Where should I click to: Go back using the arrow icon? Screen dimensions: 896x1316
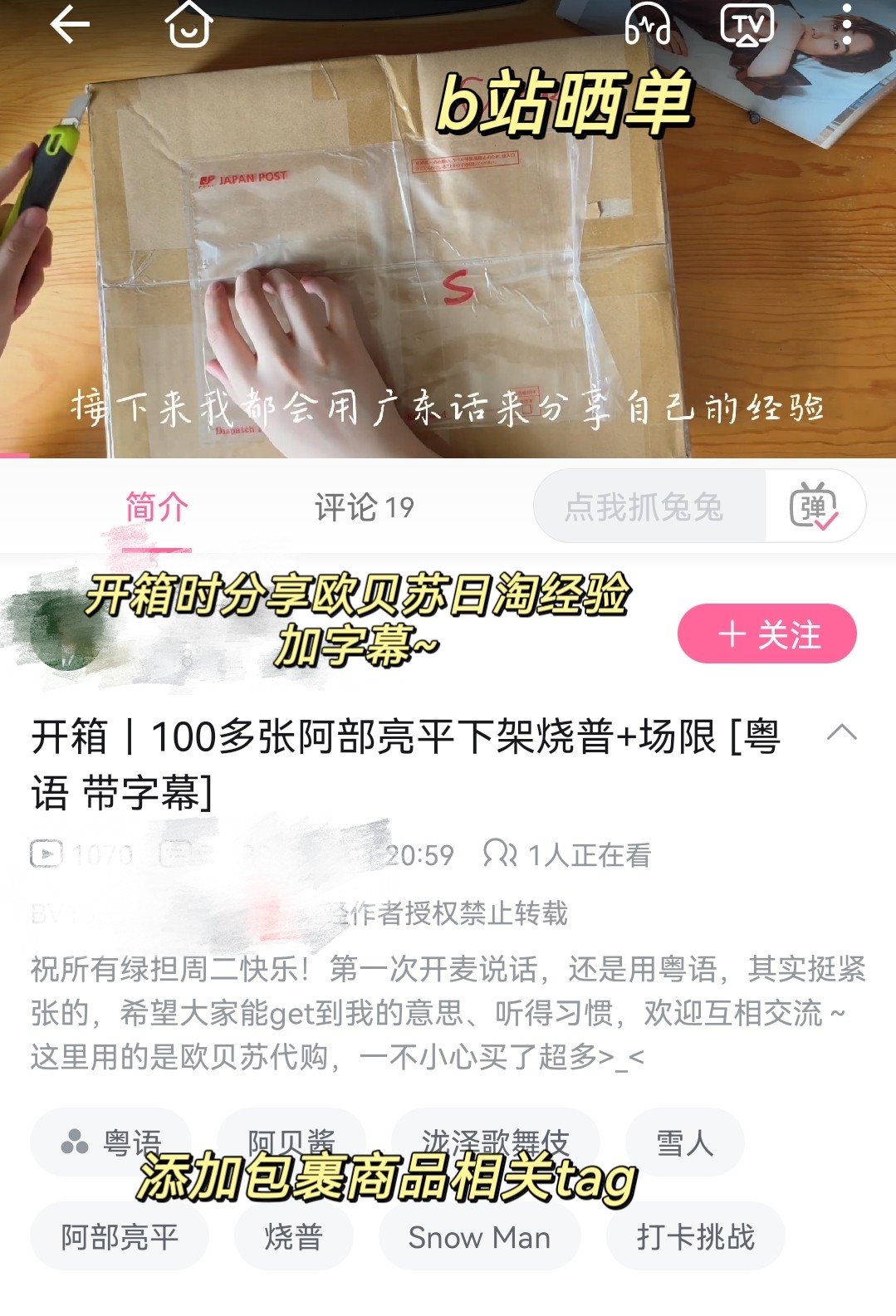[70, 25]
